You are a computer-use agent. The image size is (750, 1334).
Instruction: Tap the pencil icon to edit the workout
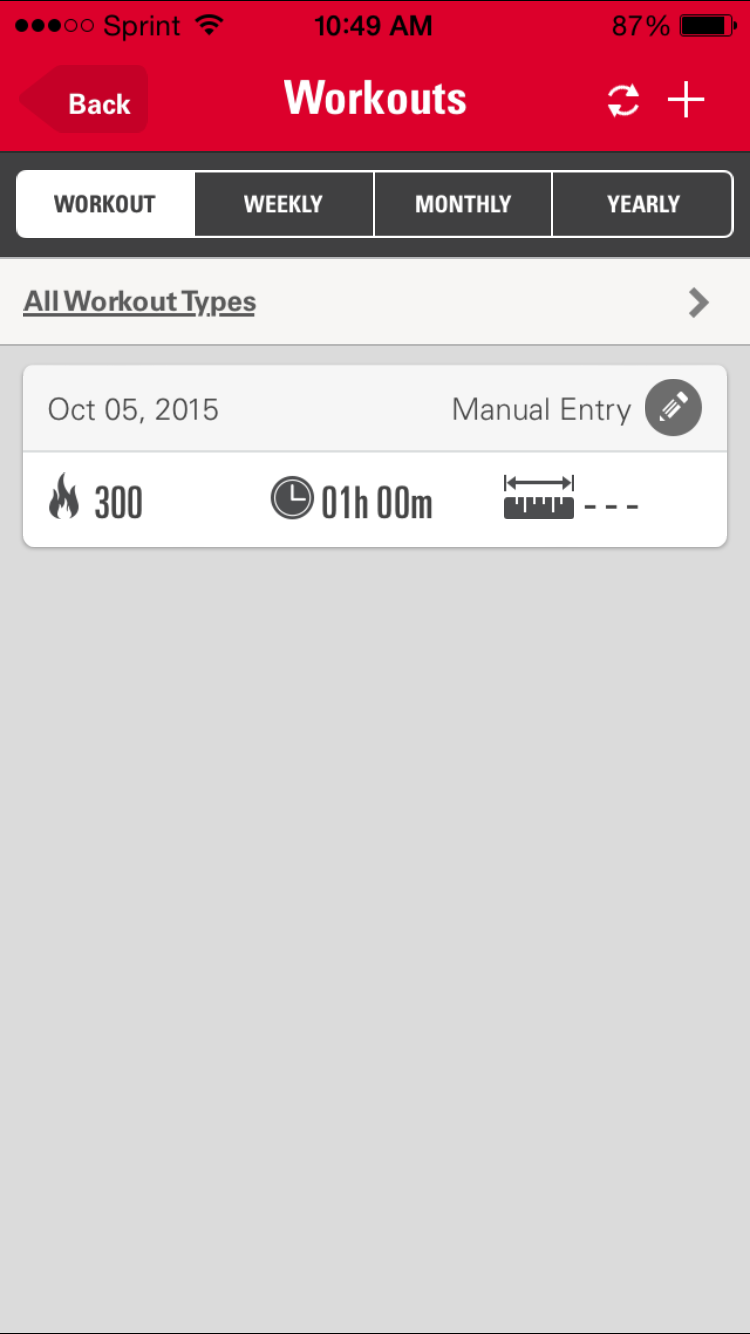tap(673, 407)
